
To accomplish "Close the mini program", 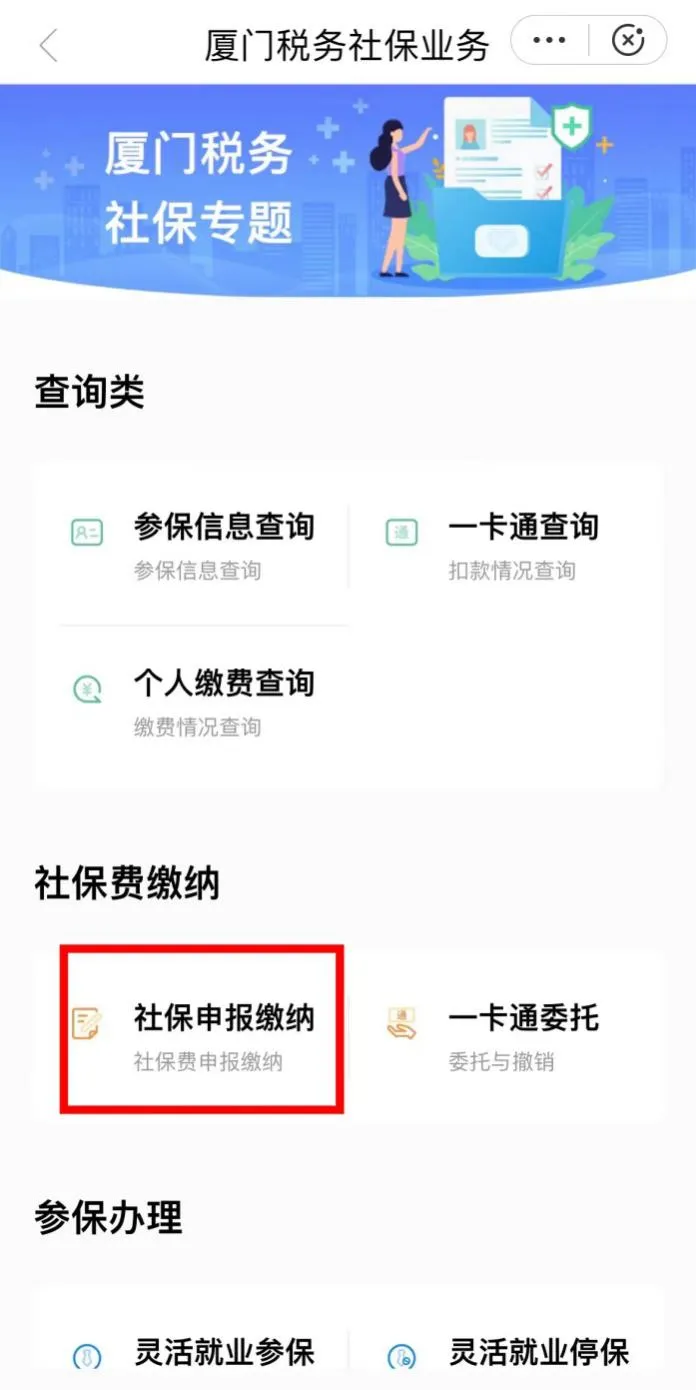I will point(628,41).
